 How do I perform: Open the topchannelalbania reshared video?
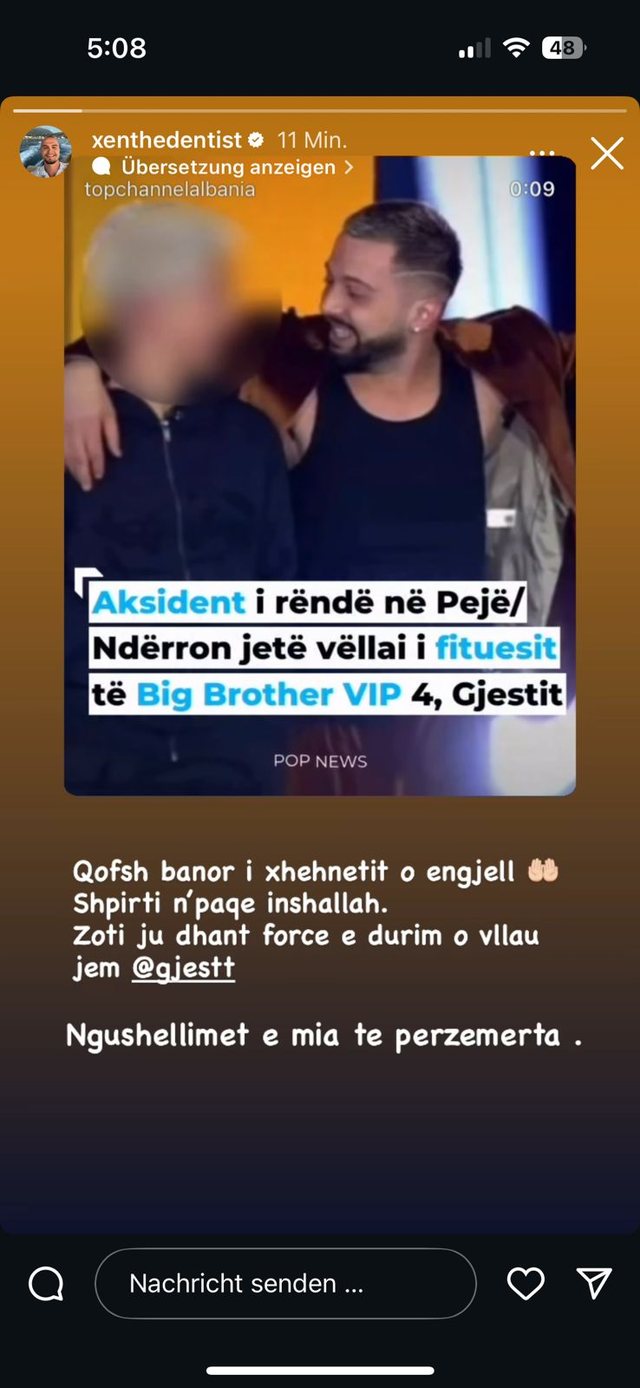tap(320, 475)
